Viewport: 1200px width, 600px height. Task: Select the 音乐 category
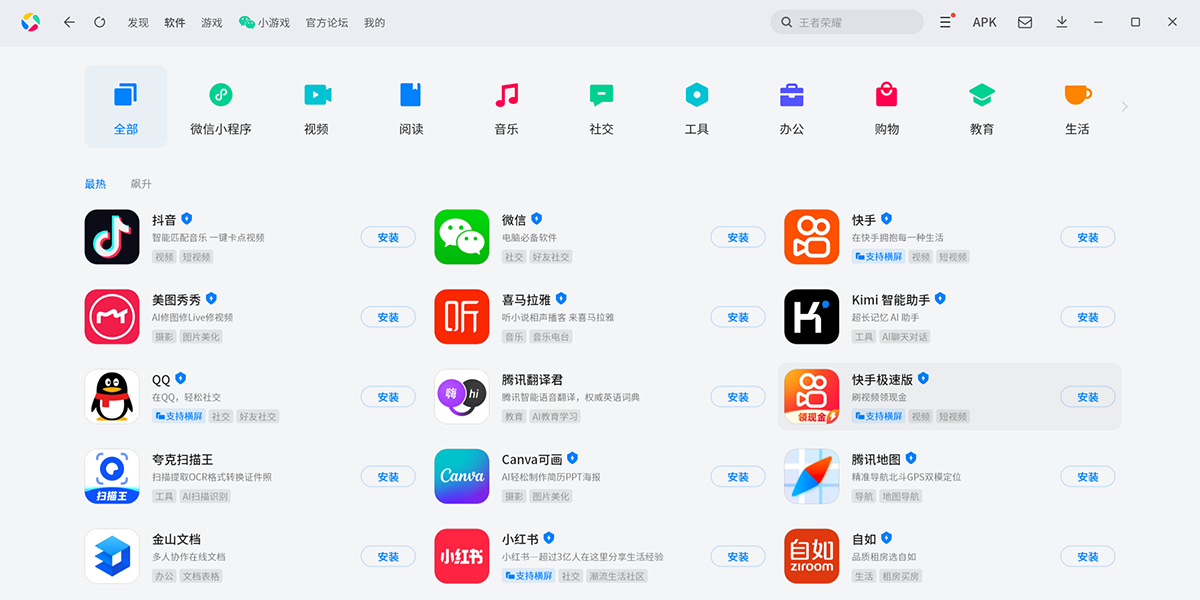pyautogui.click(x=506, y=107)
